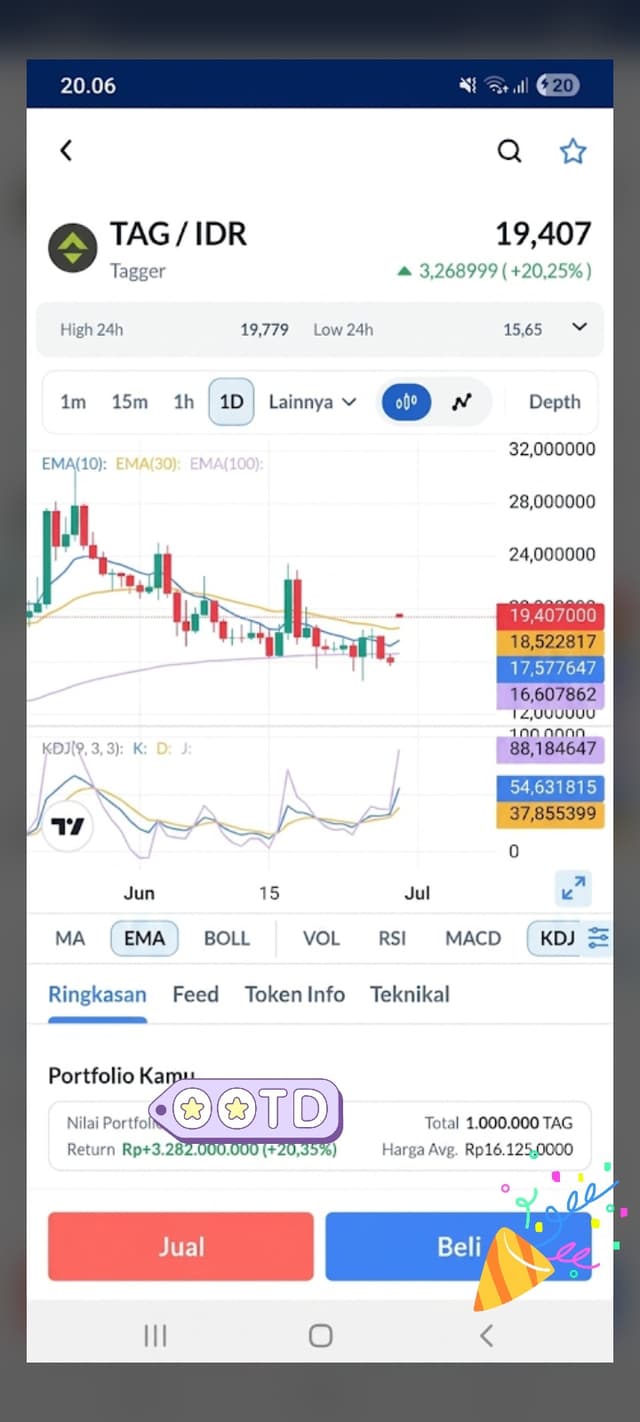This screenshot has height=1422, width=640.
Task: Show the MACD indicator
Action: coord(473,938)
